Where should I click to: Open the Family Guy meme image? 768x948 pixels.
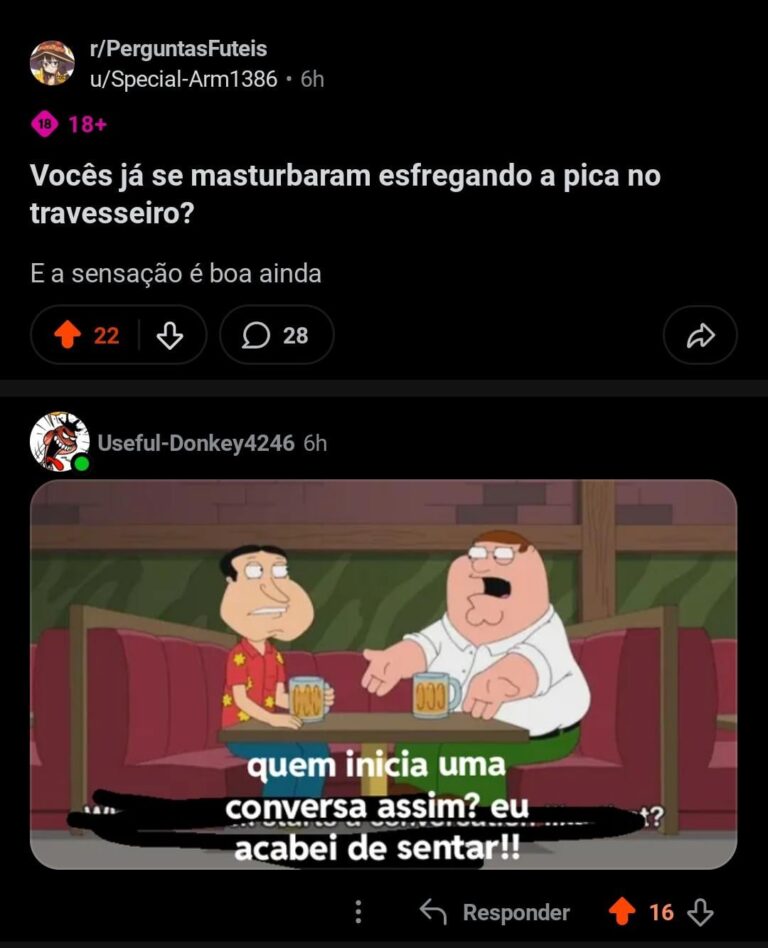coord(383,673)
